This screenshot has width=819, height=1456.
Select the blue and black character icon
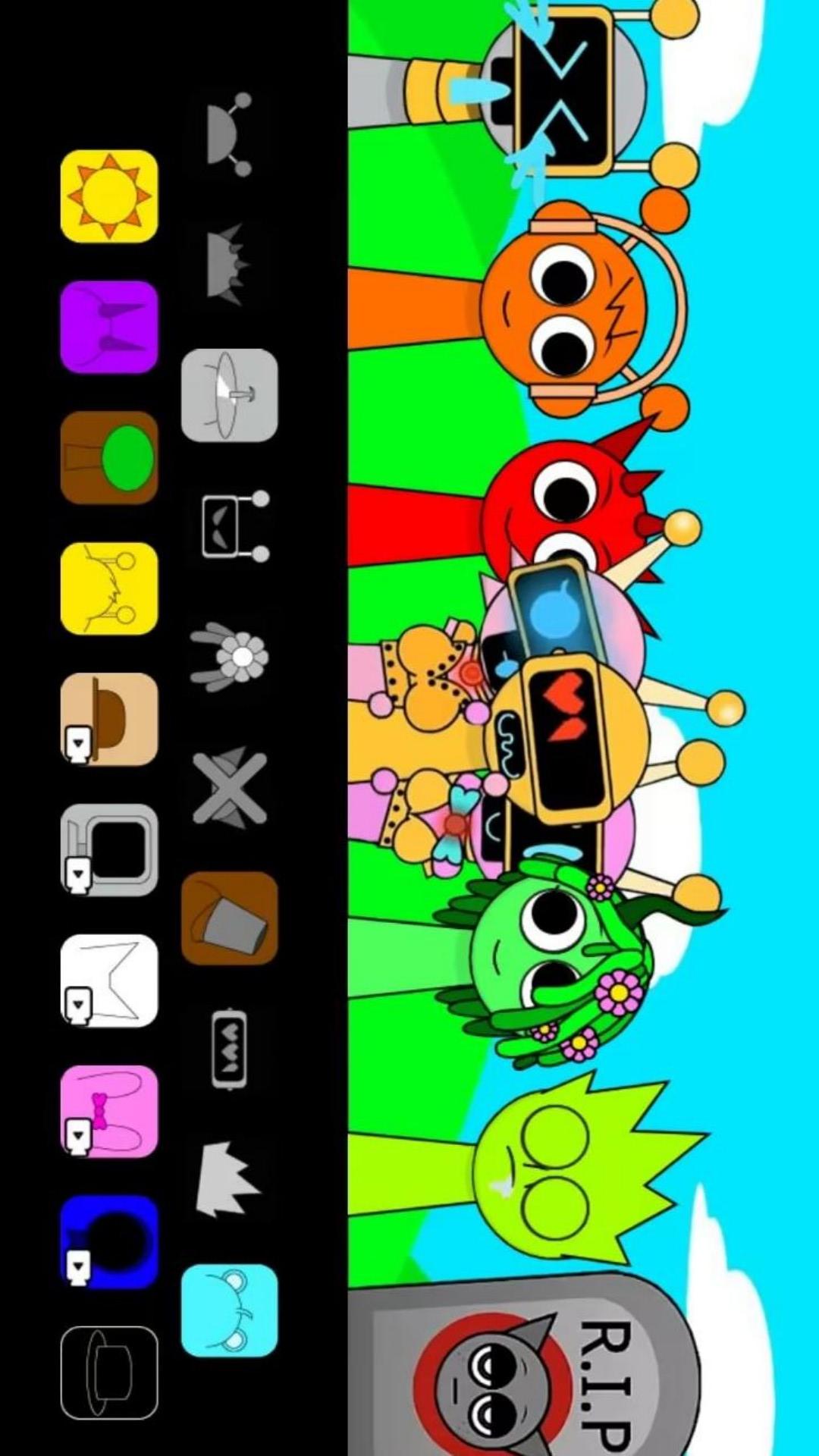coord(109,1241)
